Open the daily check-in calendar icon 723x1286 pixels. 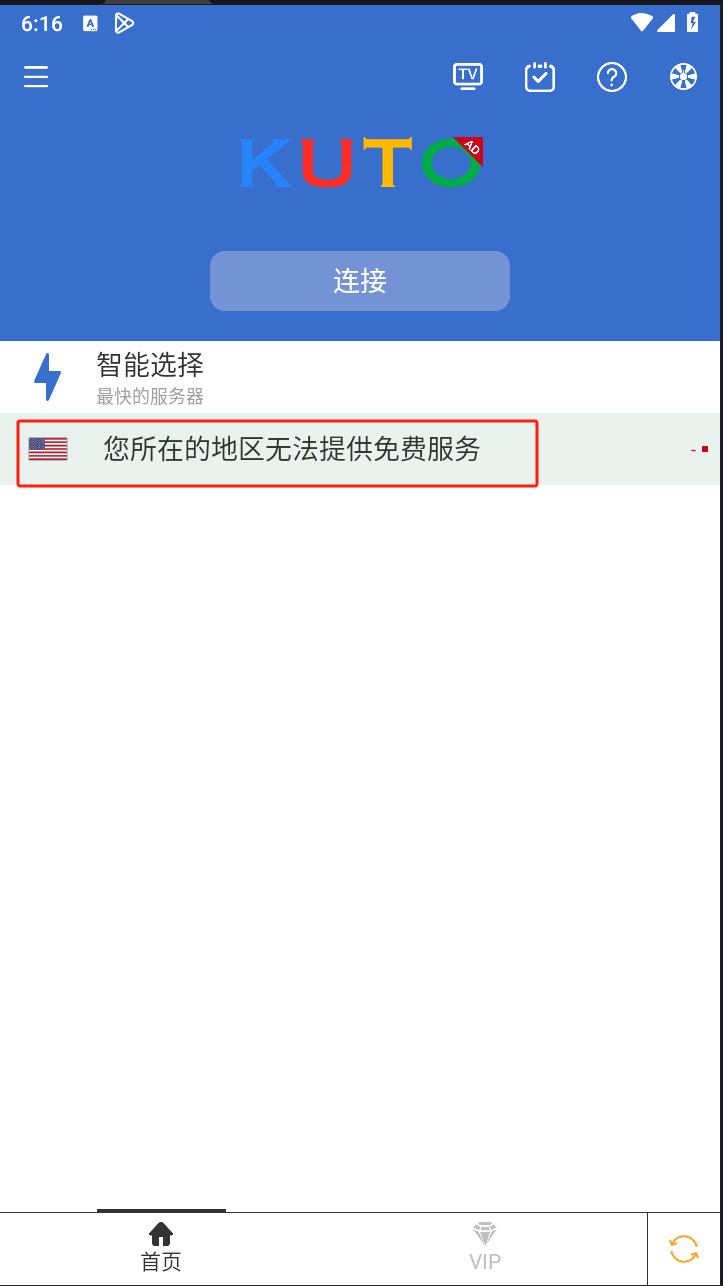(x=540, y=77)
